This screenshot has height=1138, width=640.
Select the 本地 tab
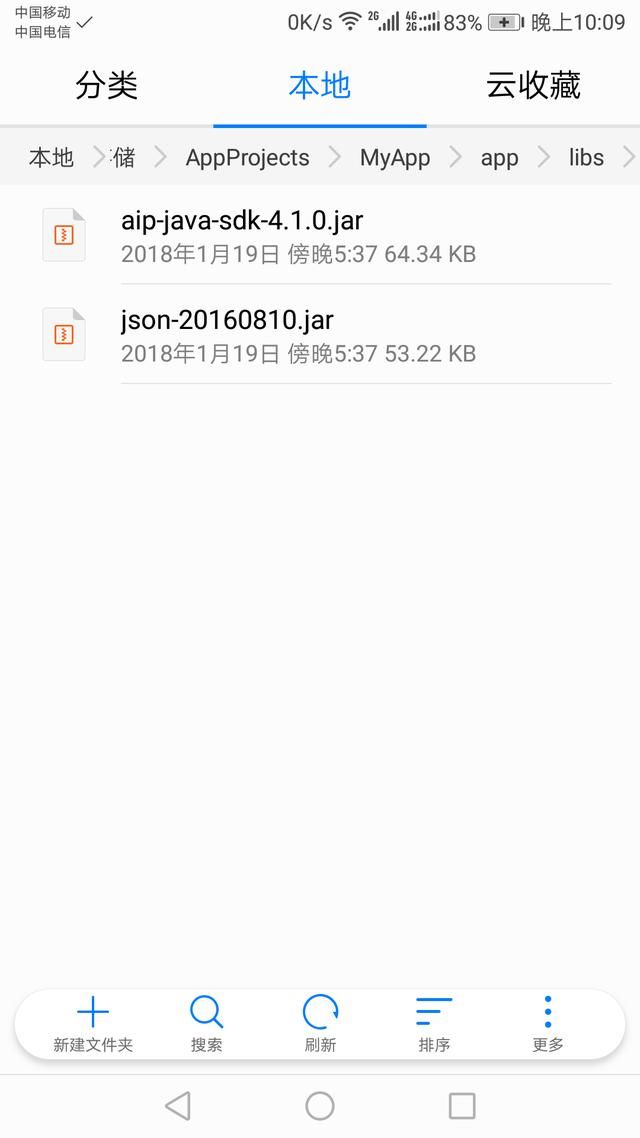coord(320,86)
